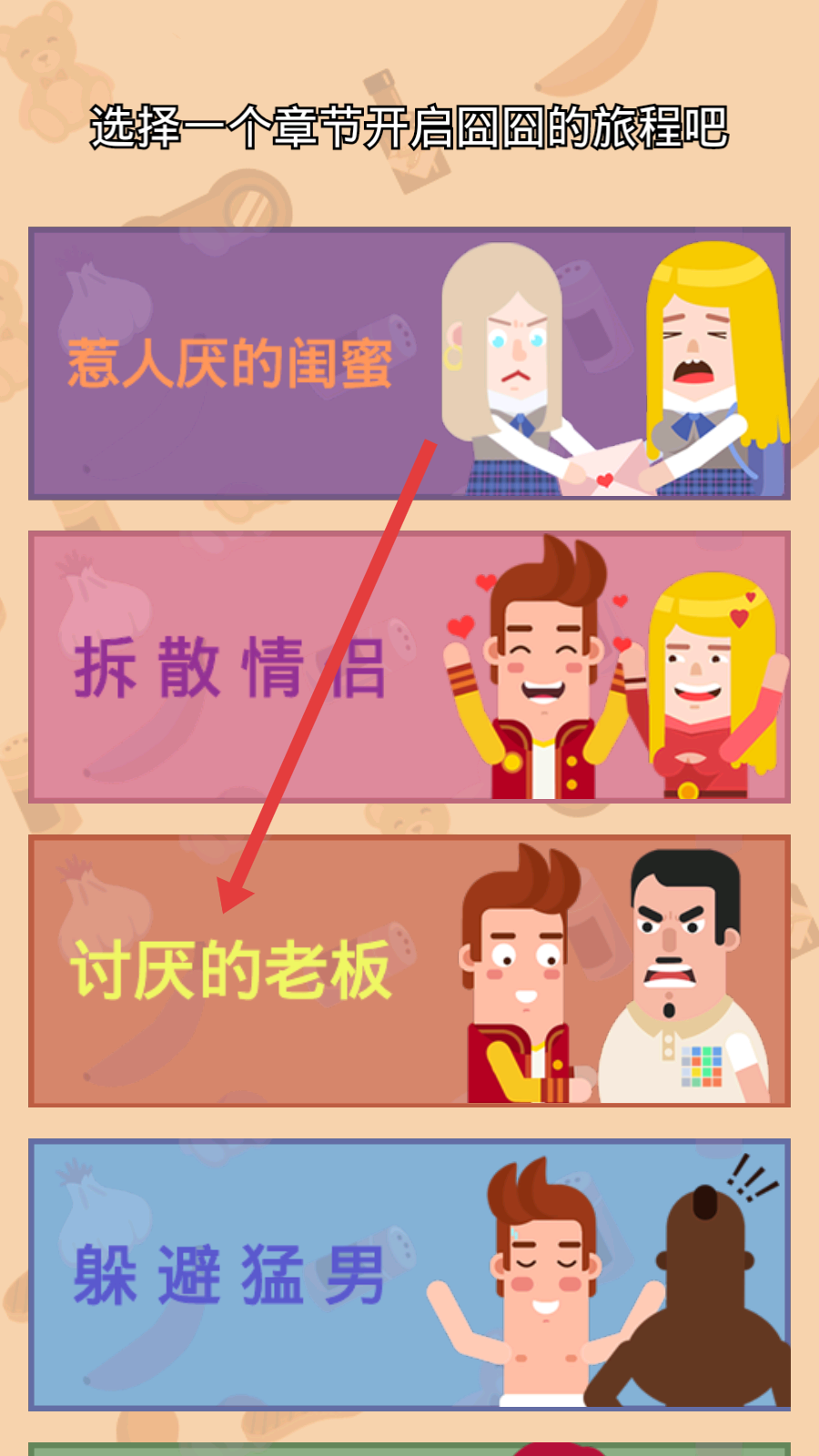The height and width of the screenshot is (1456, 819).
Task: Open the 惹人厌的闺蜜 chapter
Action: coord(409,363)
